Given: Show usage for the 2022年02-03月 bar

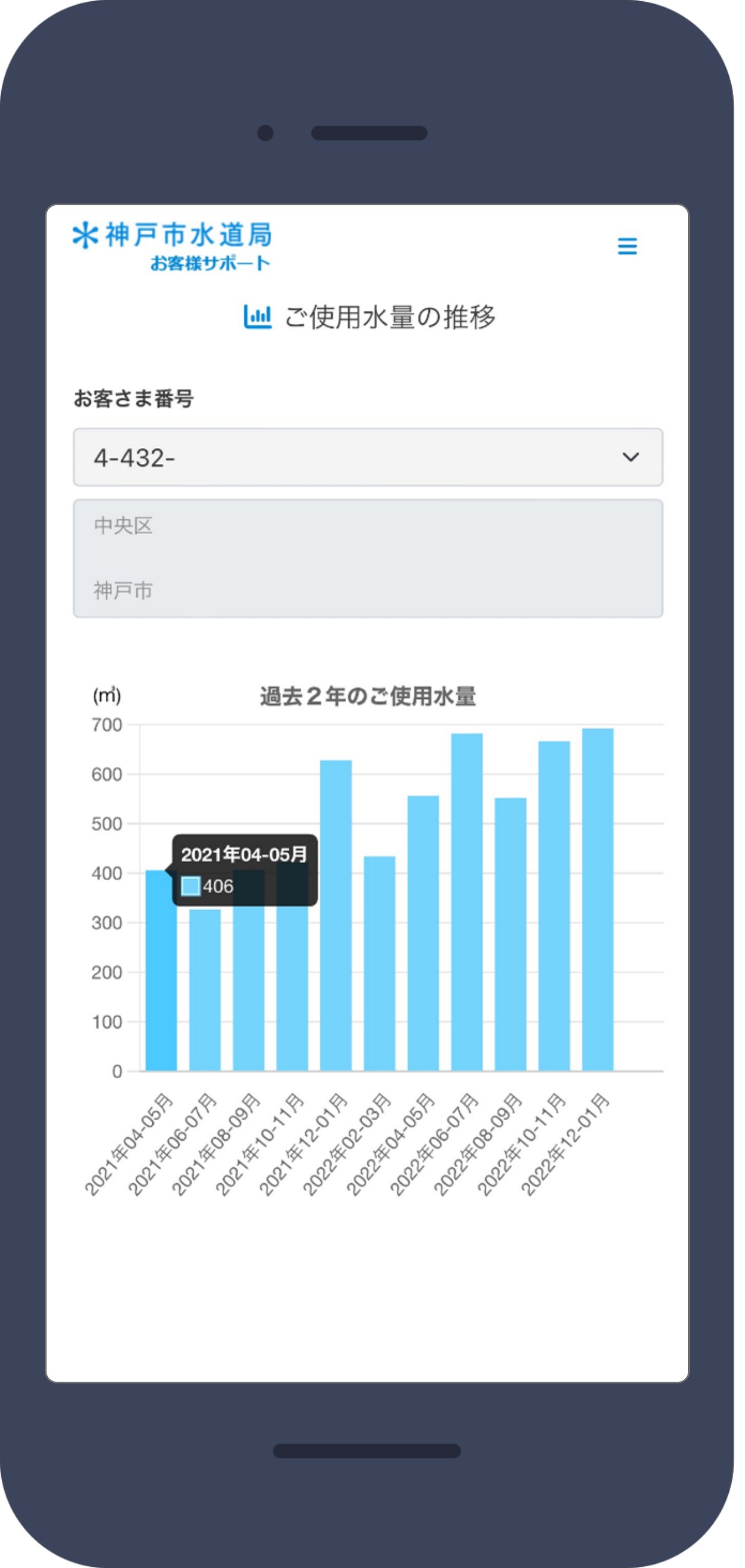Looking at the screenshot, I should pos(380,963).
